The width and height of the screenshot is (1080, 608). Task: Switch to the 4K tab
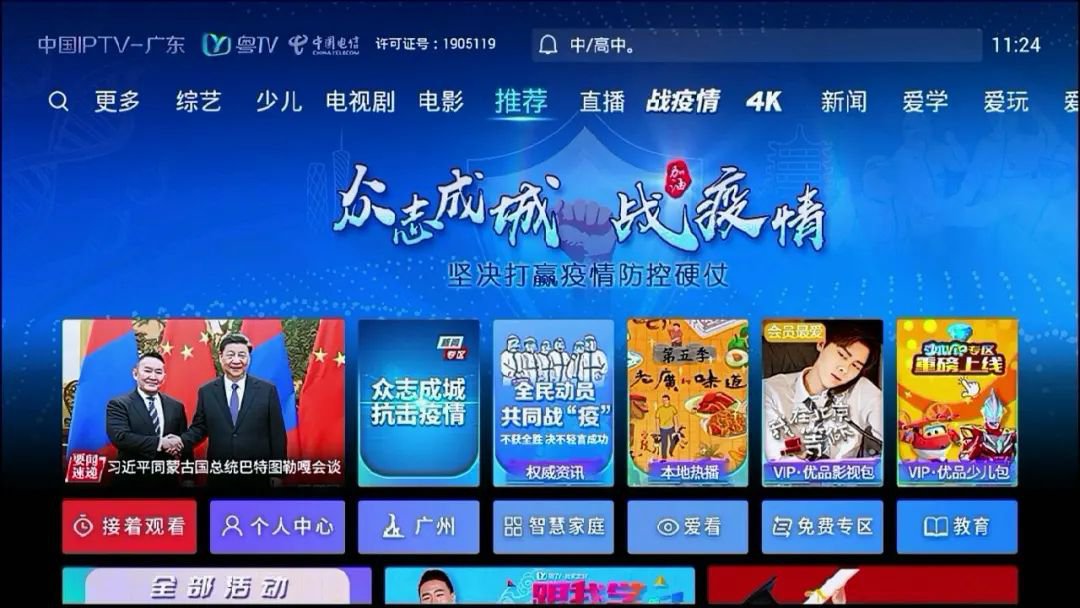pos(764,101)
